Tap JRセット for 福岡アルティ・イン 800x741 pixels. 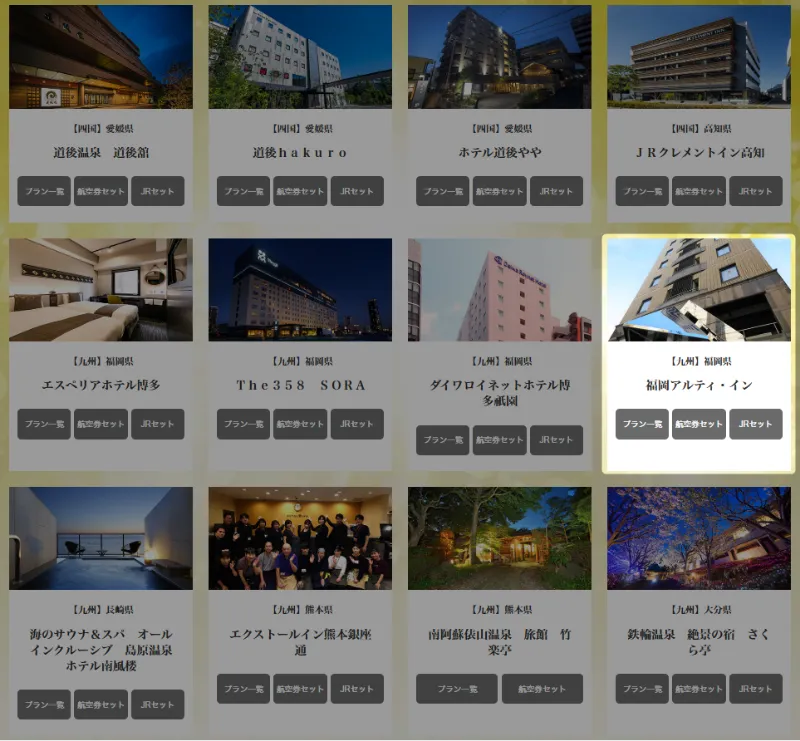pyautogui.click(x=756, y=424)
